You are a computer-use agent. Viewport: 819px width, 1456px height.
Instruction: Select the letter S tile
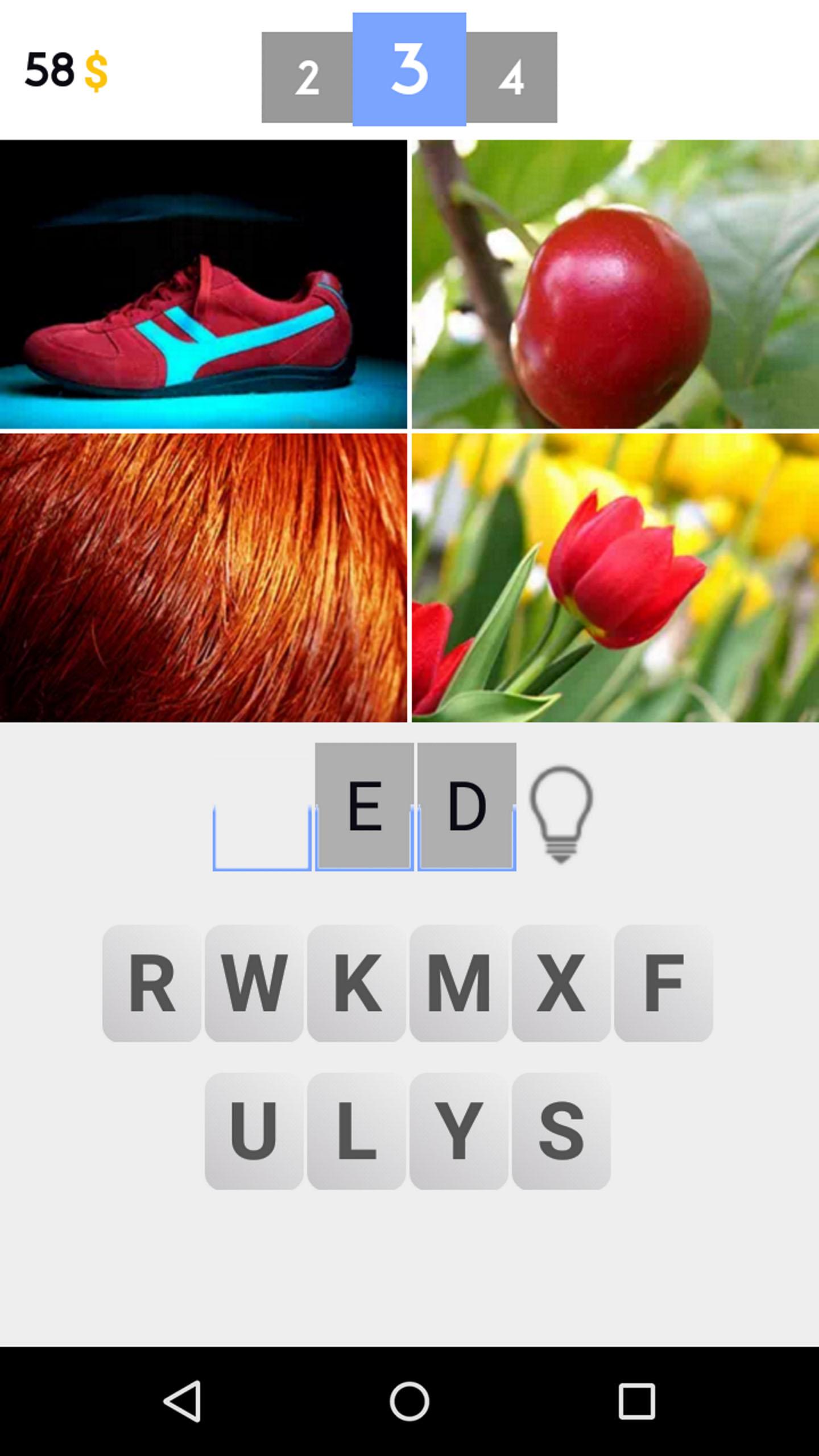tap(561, 1131)
